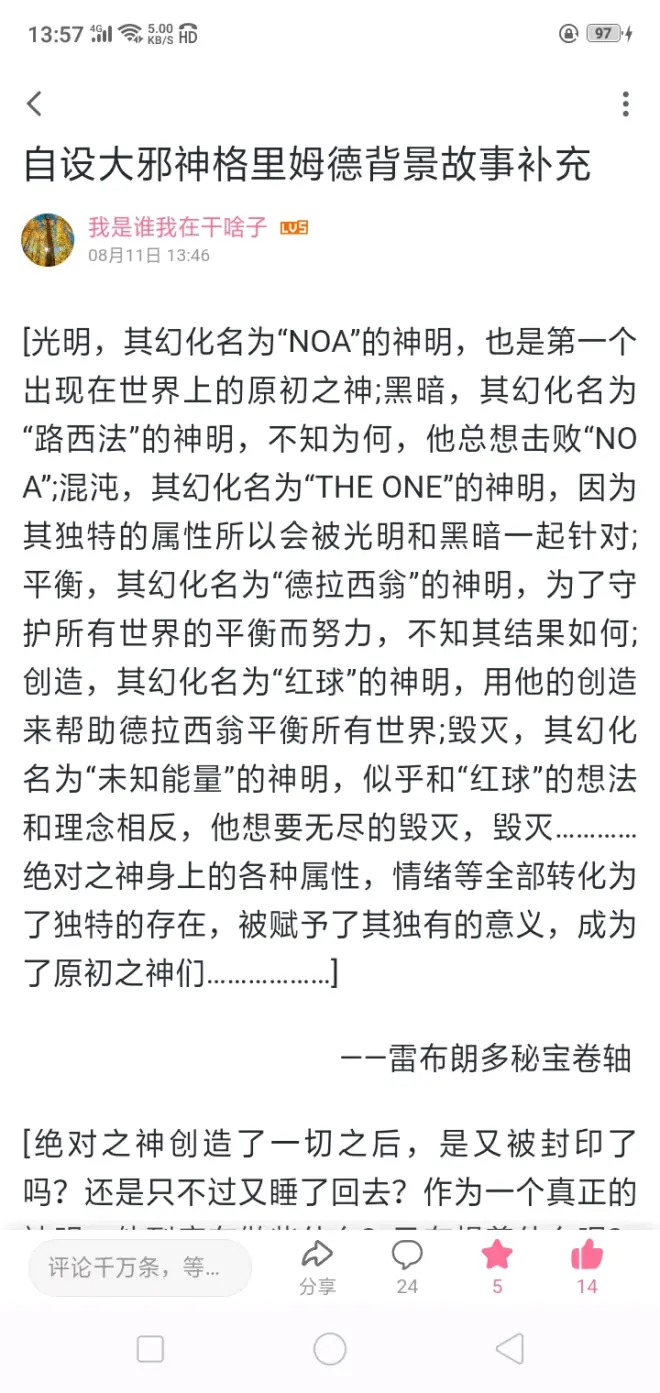Viewport: 660px width, 1393px height.
Task: Tap the system home button
Action: pyautogui.click(x=330, y=1349)
